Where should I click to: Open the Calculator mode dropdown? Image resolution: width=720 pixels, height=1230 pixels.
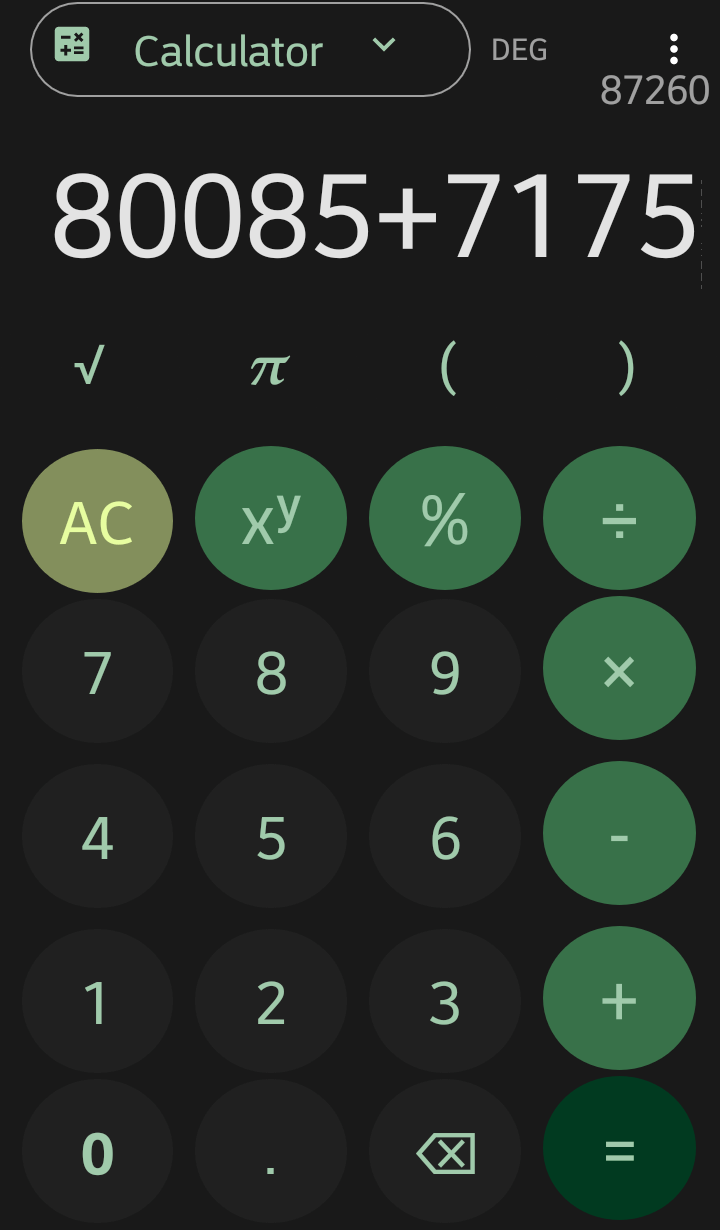point(250,49)
